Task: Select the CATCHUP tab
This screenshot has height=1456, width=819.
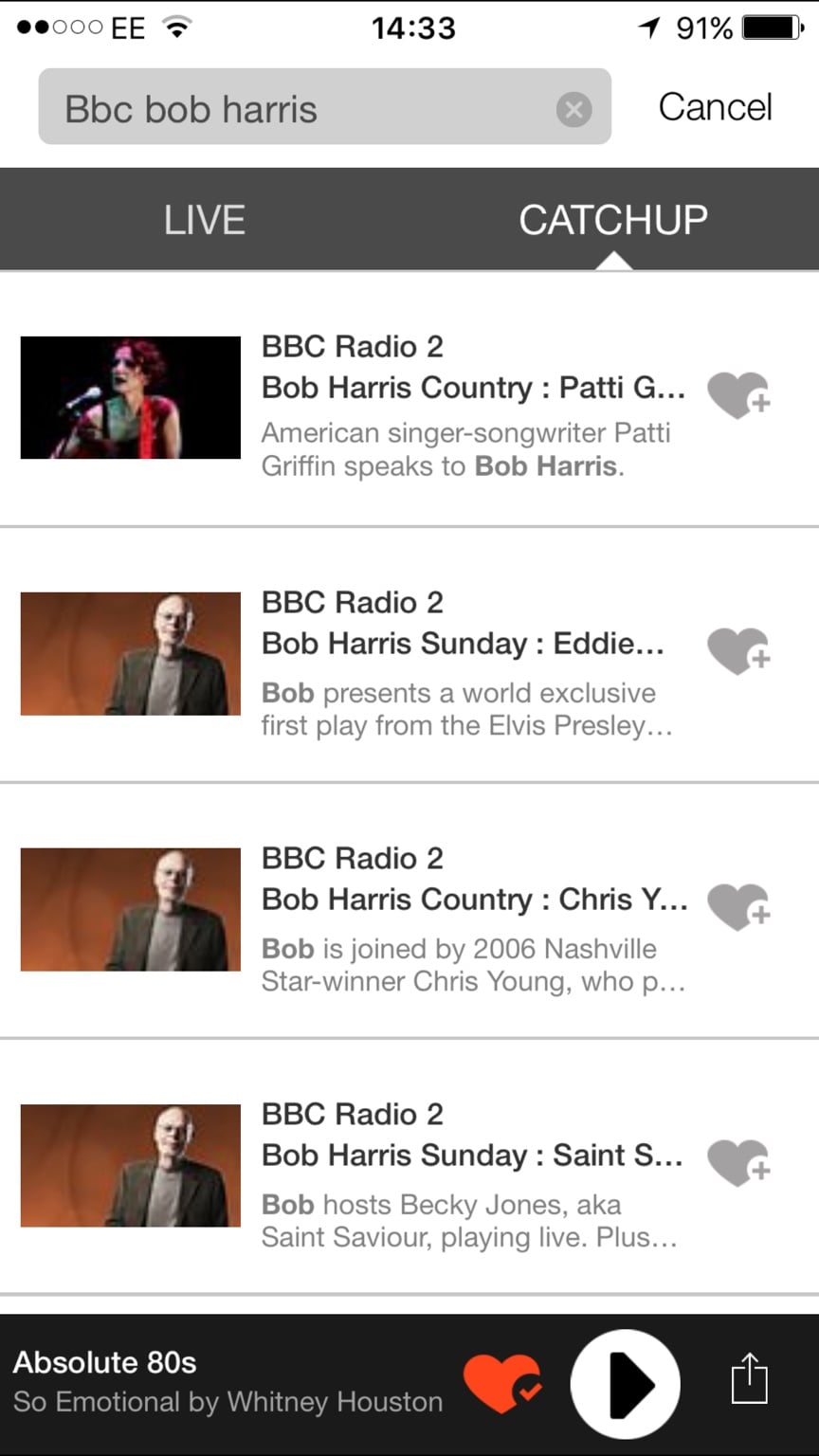Action: click(613, 220)
